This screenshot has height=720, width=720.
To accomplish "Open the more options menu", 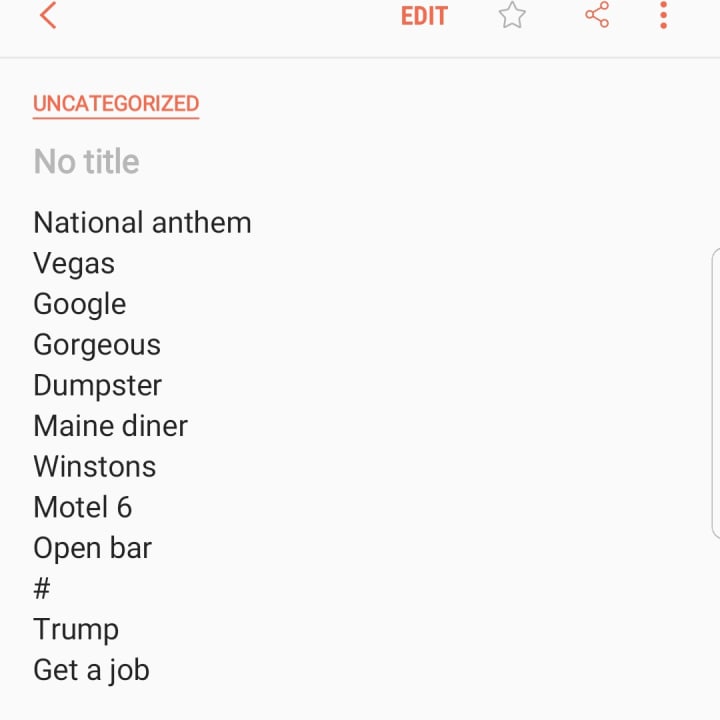I will 663,16.
